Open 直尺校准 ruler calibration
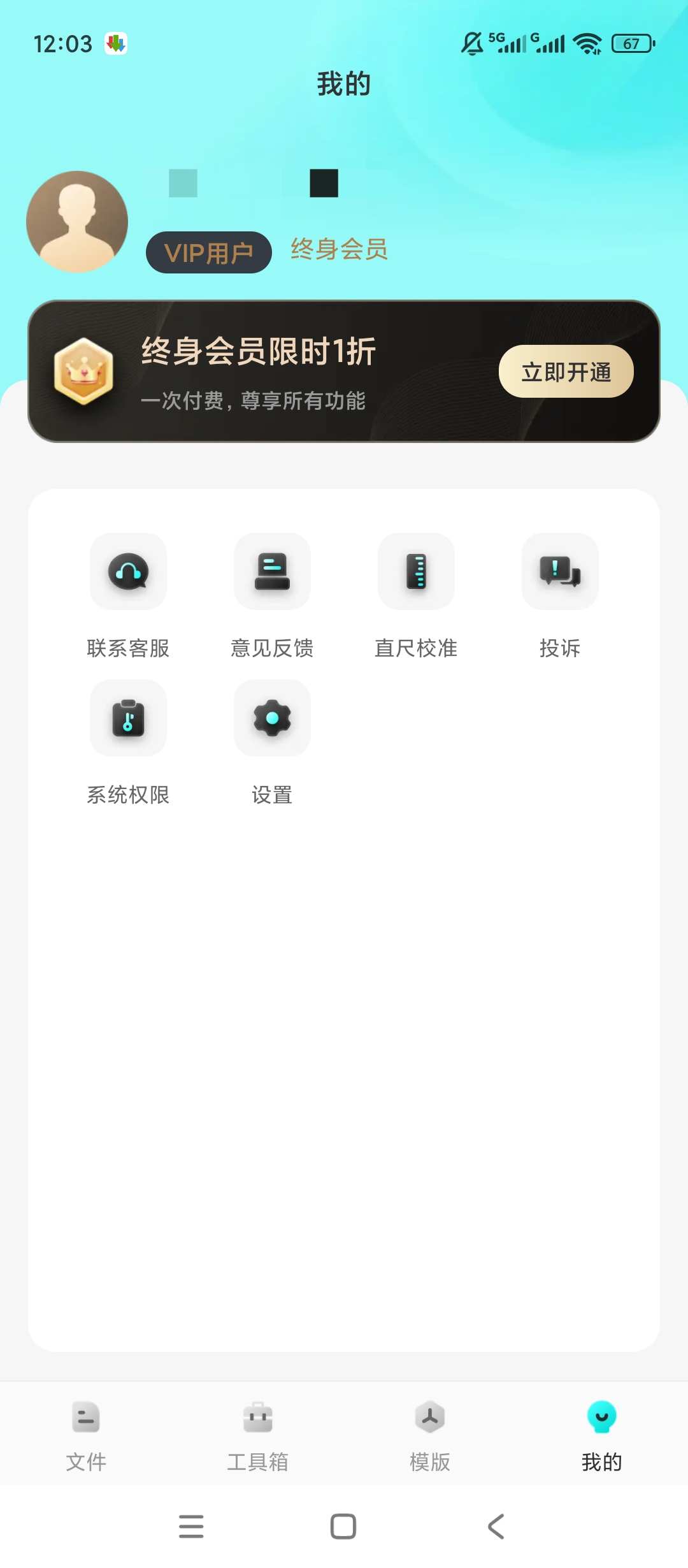688x1568 pixels. (x=416, y=597)
